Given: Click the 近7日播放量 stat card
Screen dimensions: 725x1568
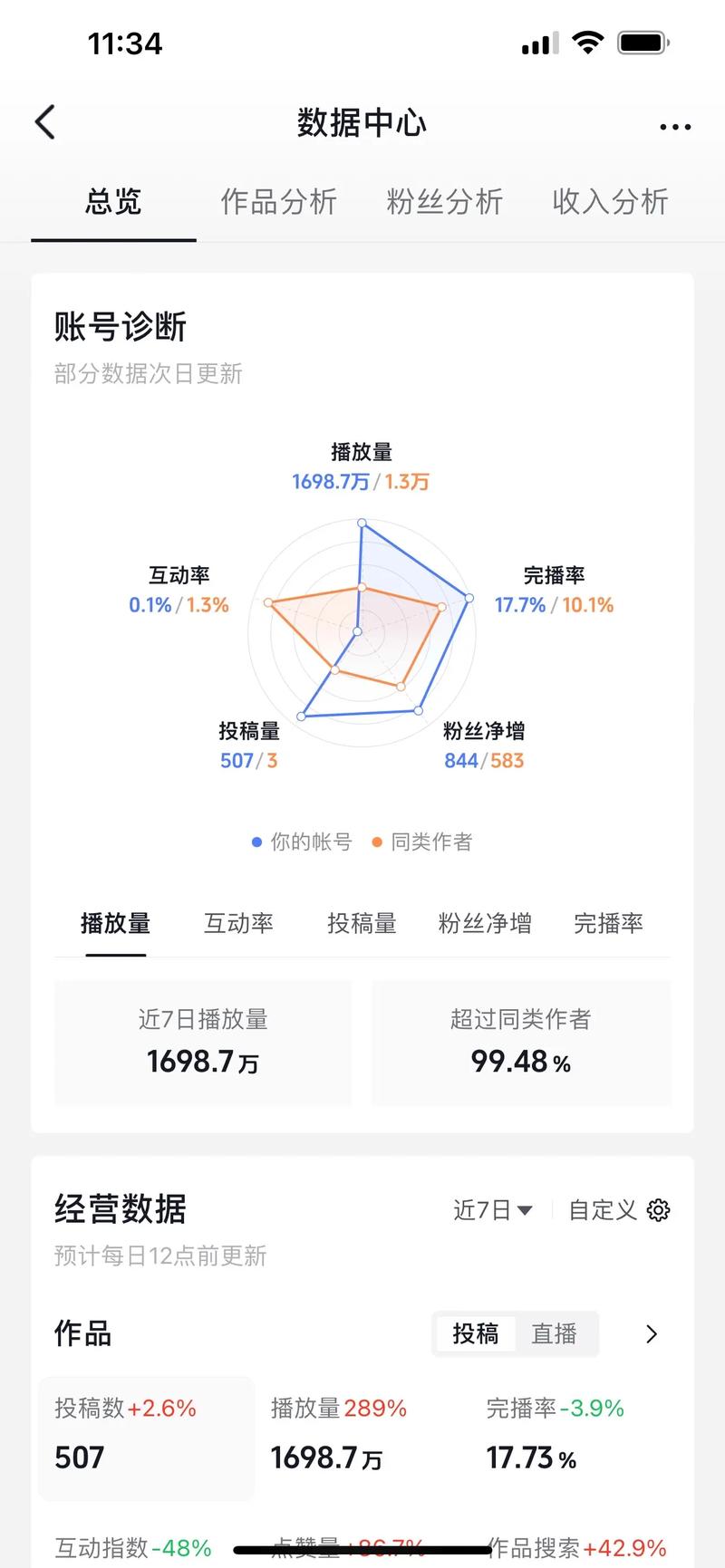Looking at the screenshot, I should [203, 1042].
